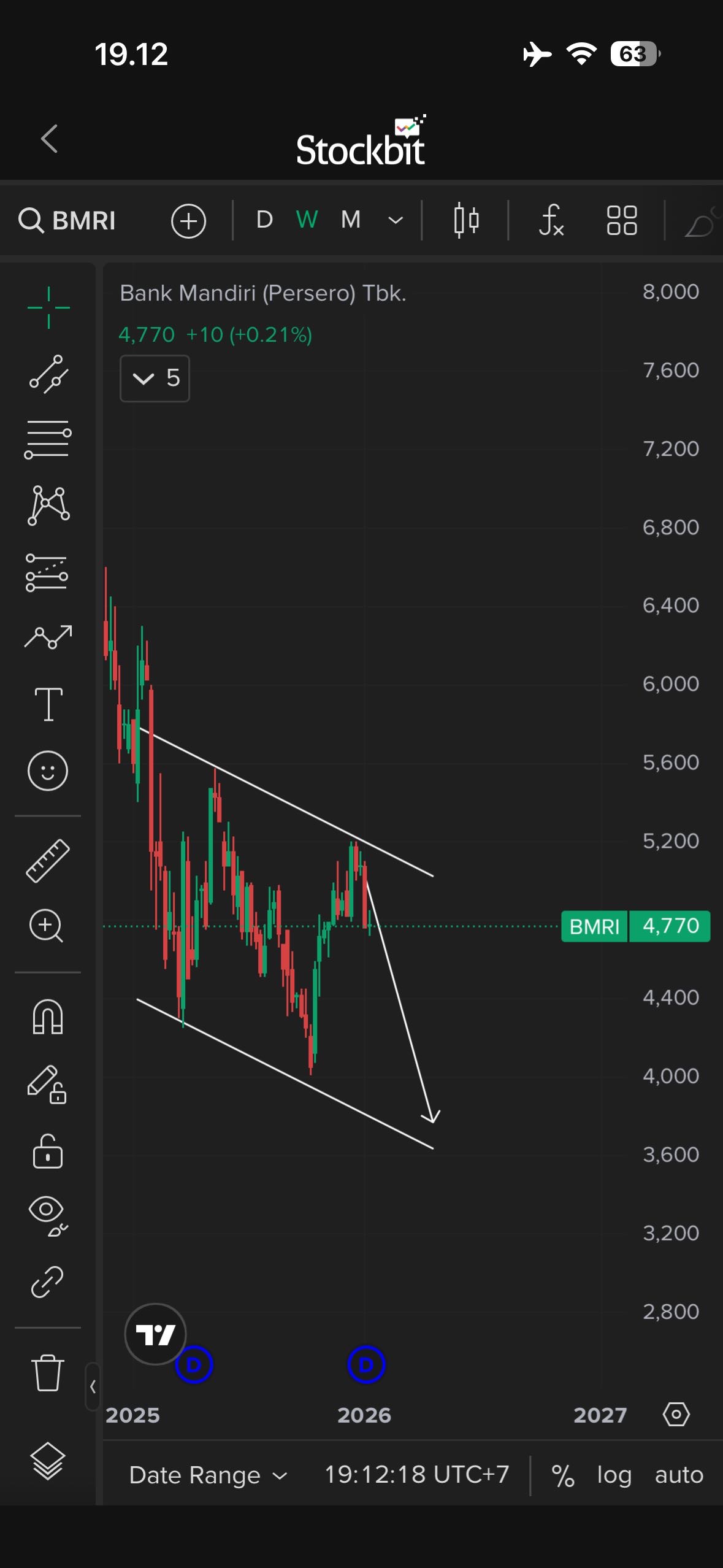
Task: Select the ruler measure tool
Action: click(x=48, y=861)
